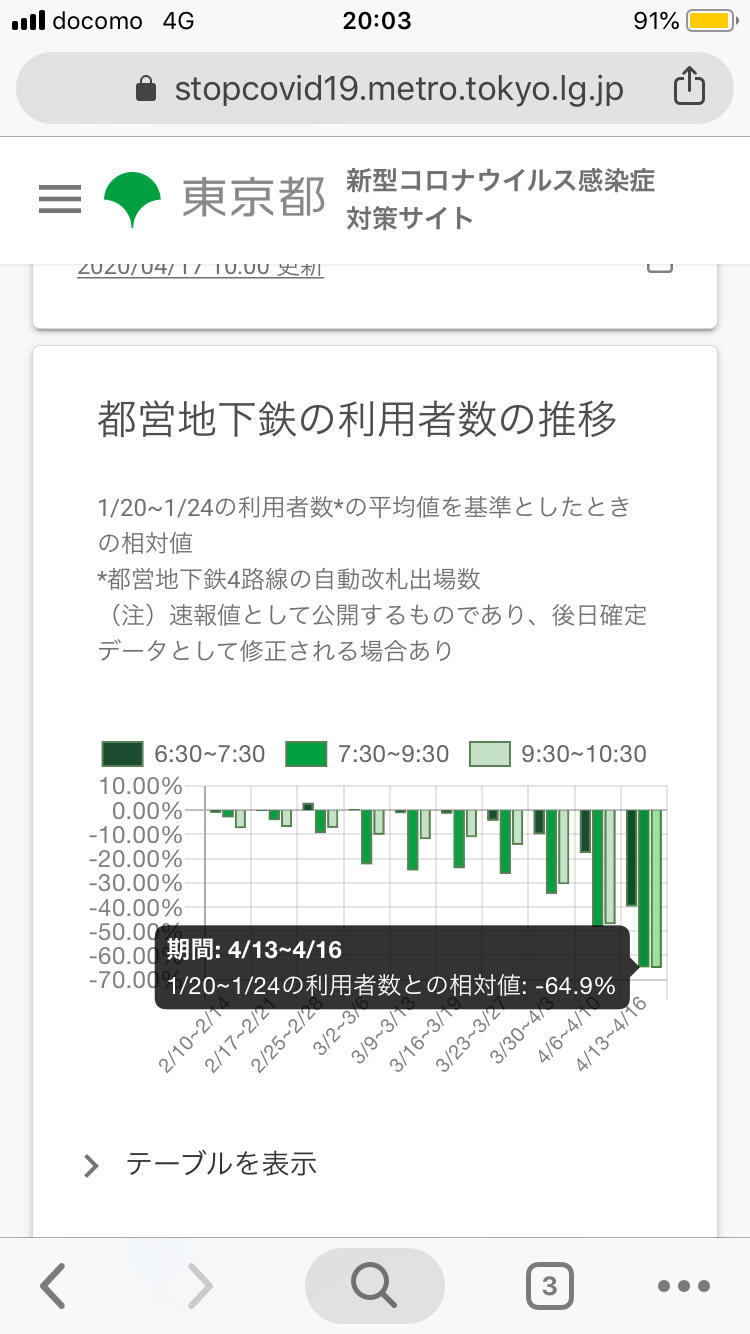Toggle the 9:30~10:30 legend series
750x1334 pixels.
click(x=558, y=754)
